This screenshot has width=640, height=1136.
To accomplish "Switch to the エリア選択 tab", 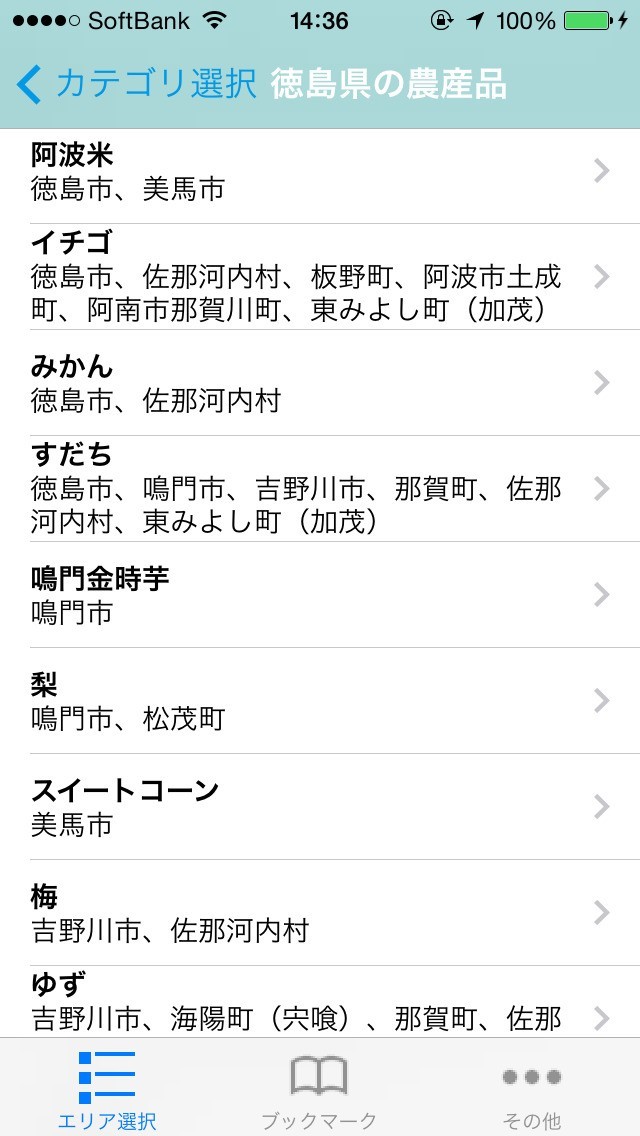I will pyautogui.click(x=107, y=1090).
